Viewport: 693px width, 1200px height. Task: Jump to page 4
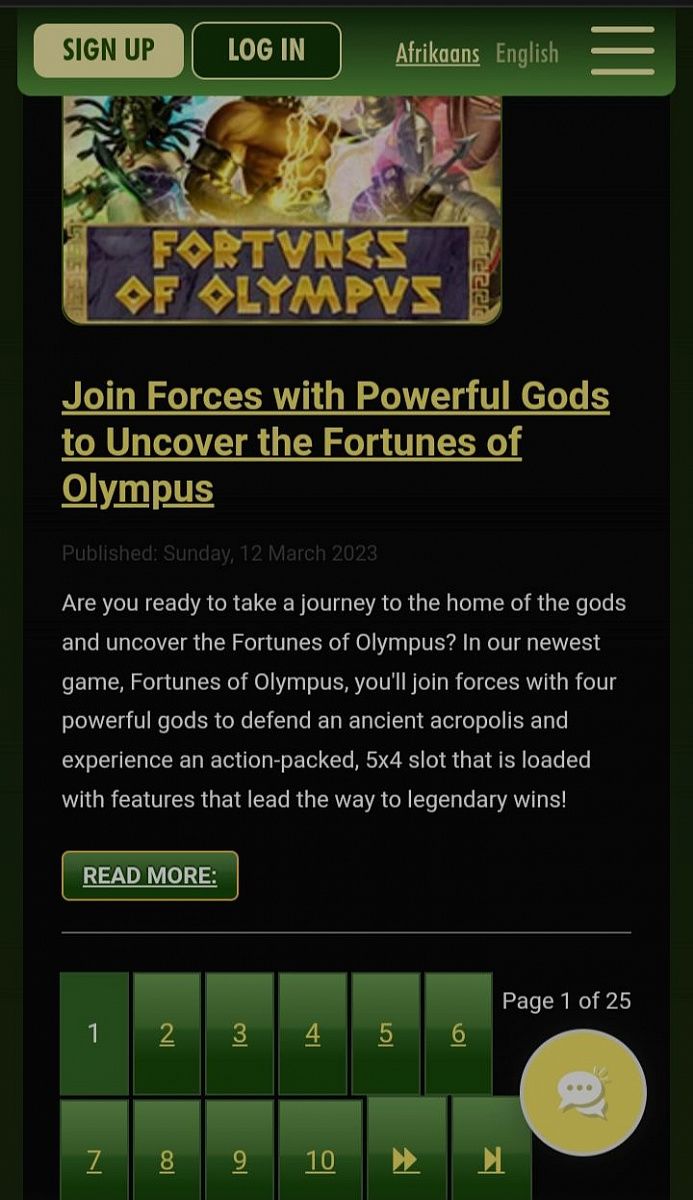pos(313,1034)
